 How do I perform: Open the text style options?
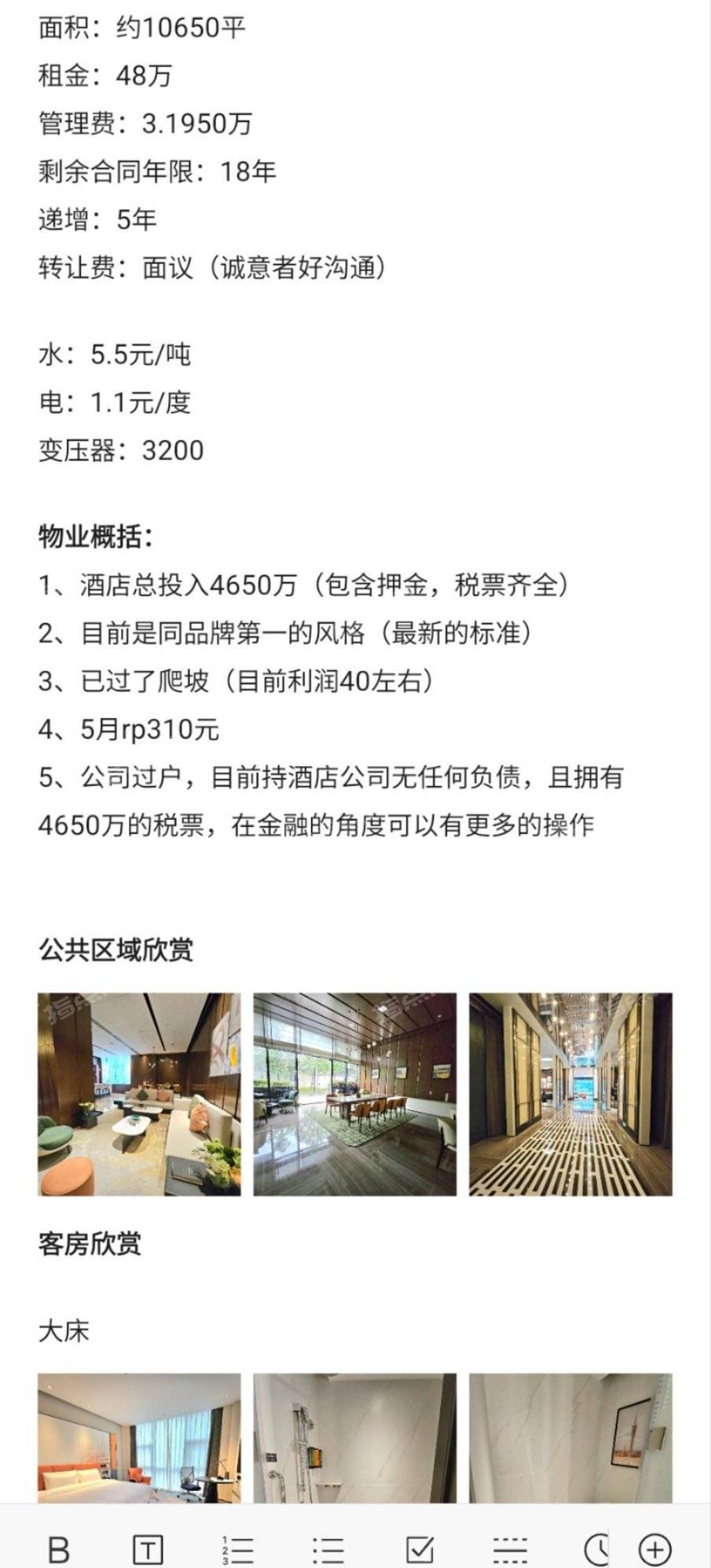148,1549
